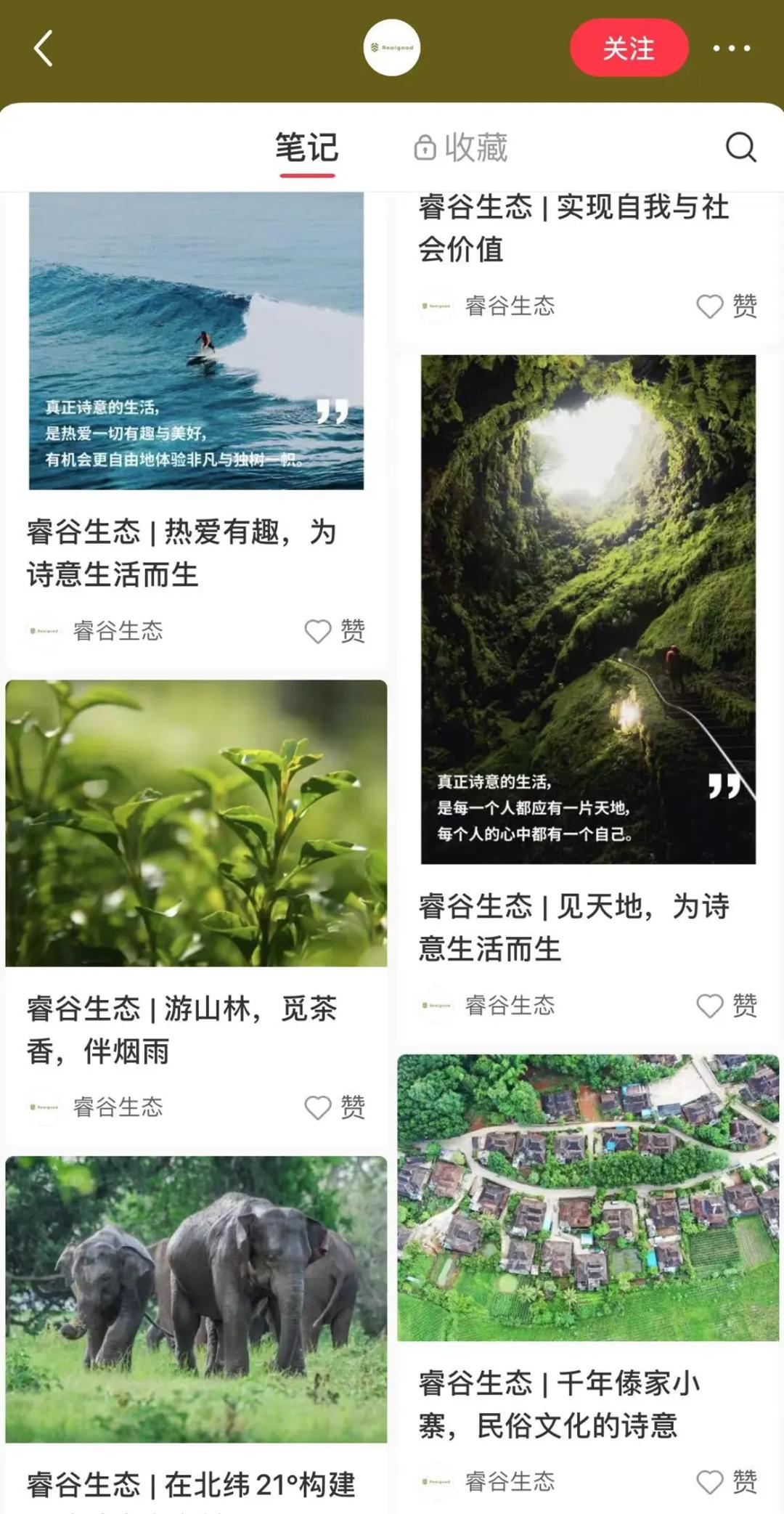Open the 千年傣家小寨 village note
This screenshot has width=784, height=1514.
(x=588, y=1197)
